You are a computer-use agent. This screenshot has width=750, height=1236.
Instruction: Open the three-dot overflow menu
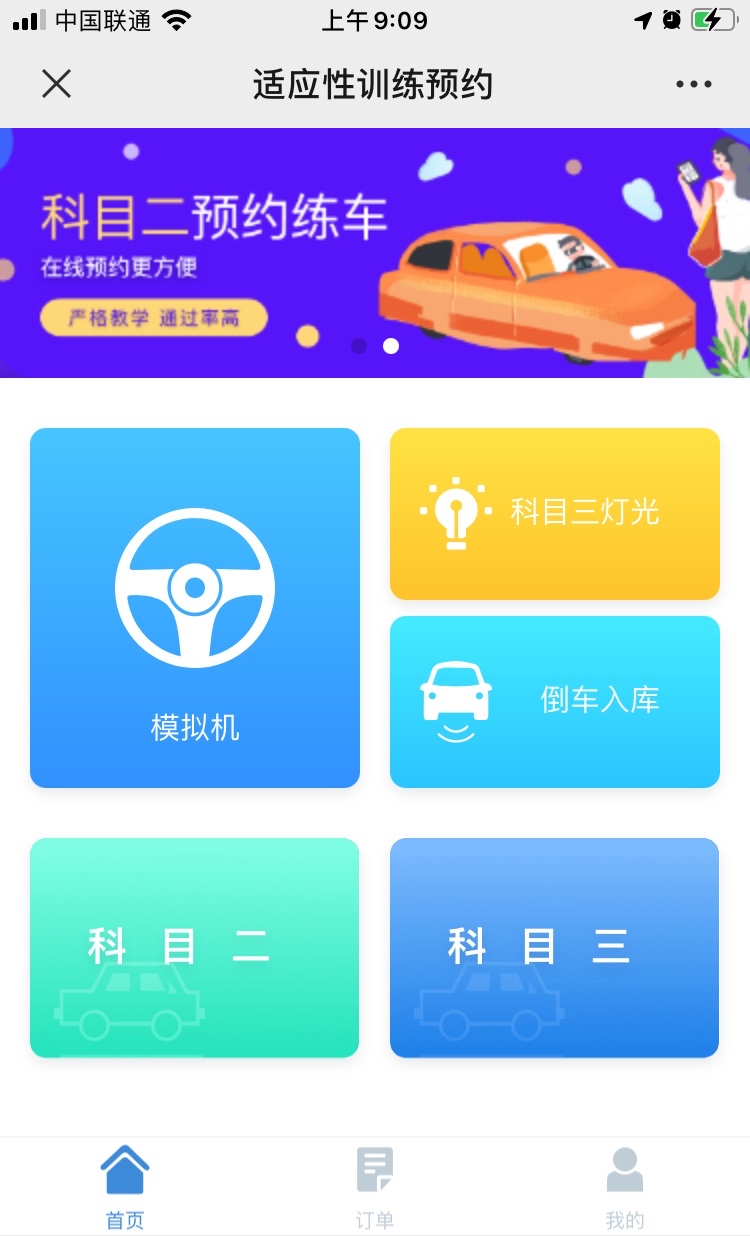click(x=693, y=85)
